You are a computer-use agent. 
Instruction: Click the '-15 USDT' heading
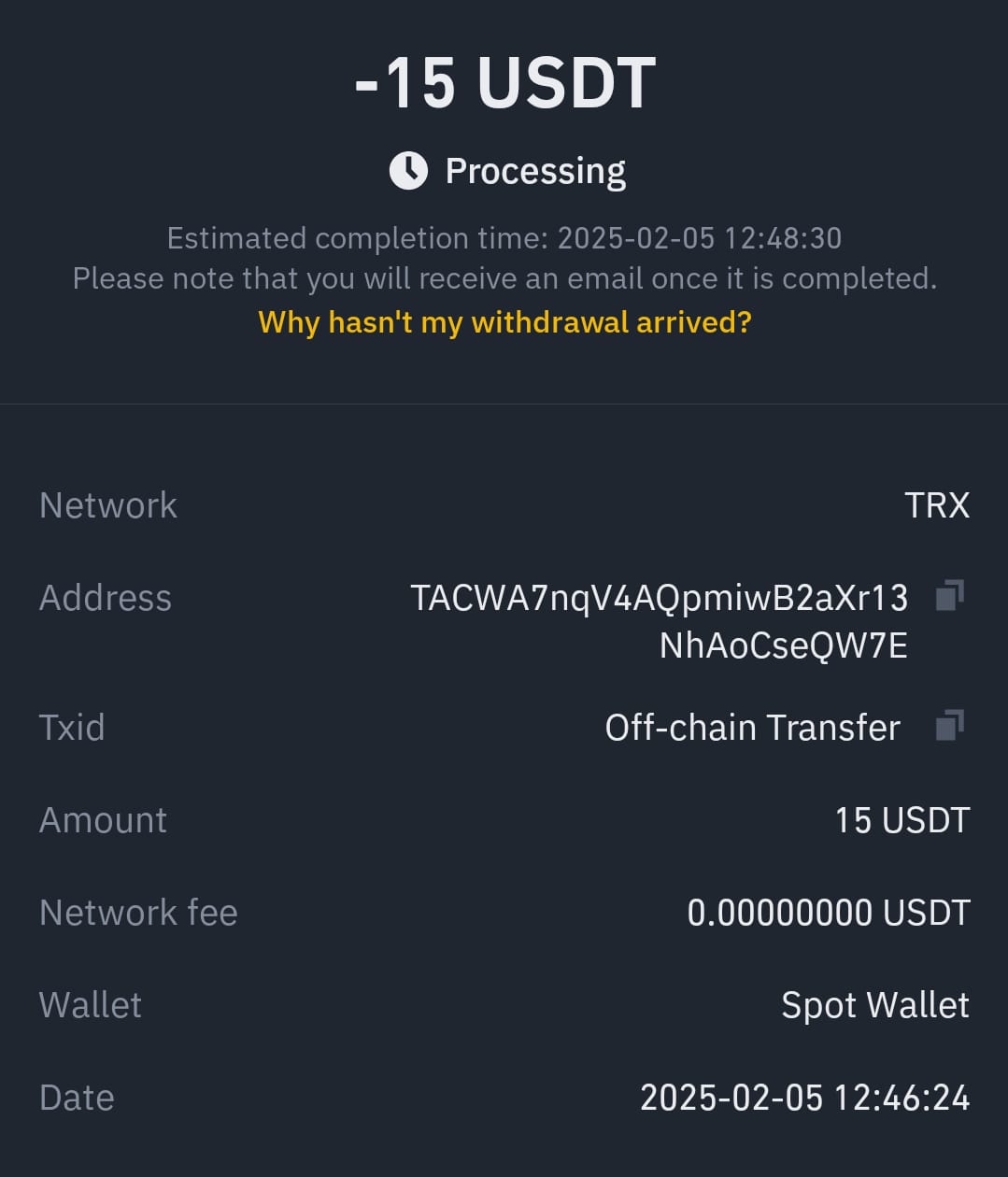pos(504,82)
